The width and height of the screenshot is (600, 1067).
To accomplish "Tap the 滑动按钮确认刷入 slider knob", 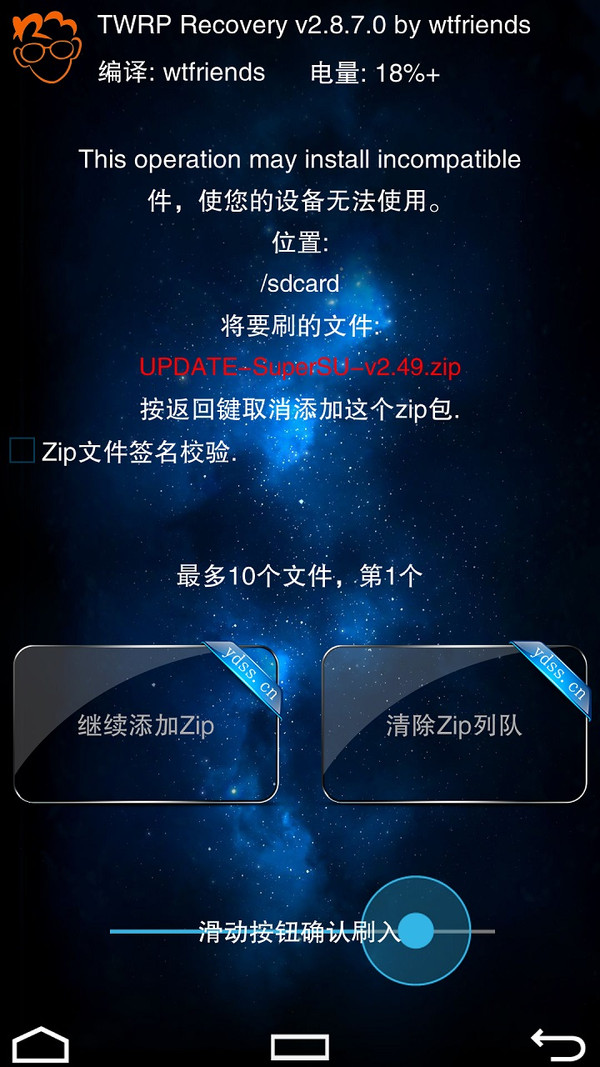I will (x=416, y=931).
